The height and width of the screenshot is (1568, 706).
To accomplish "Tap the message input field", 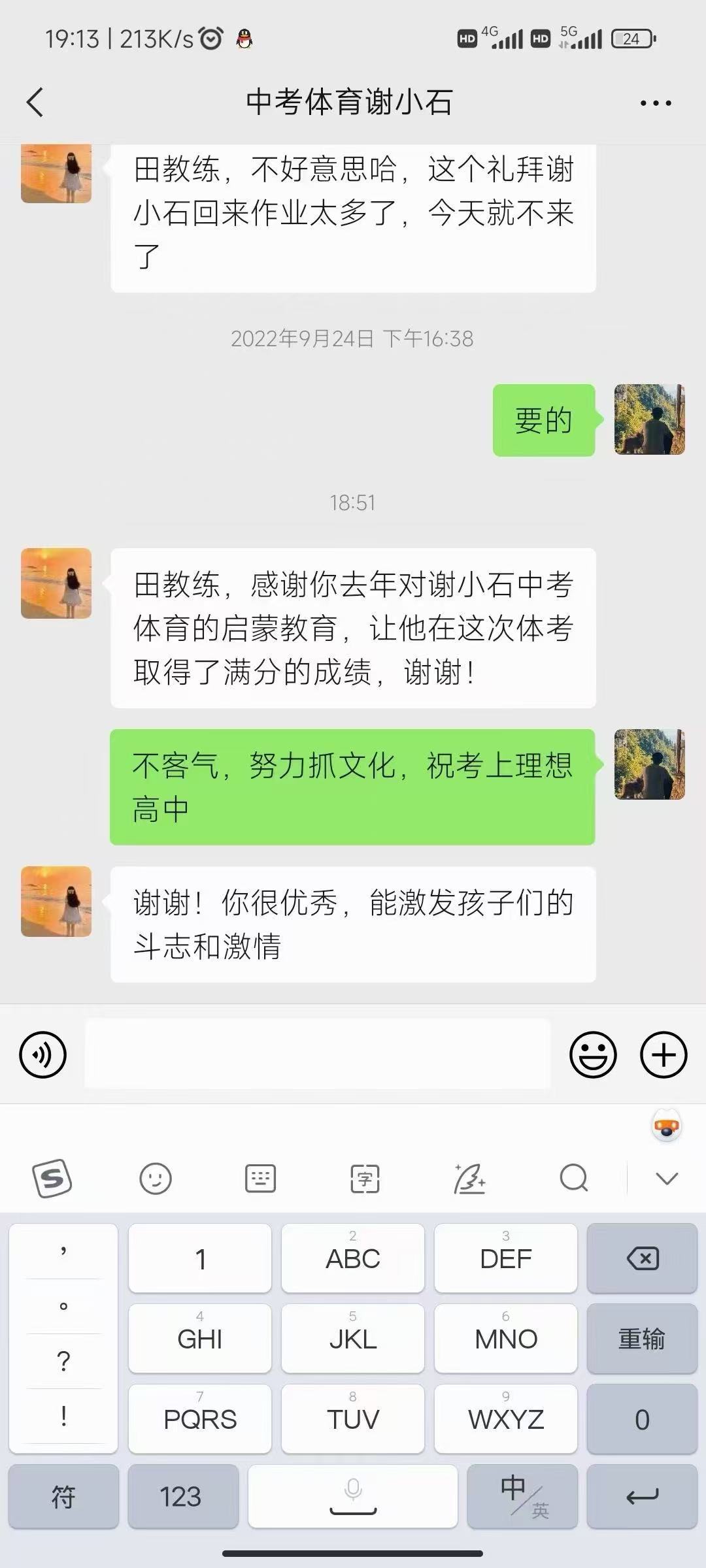I will pos(317,1053).
